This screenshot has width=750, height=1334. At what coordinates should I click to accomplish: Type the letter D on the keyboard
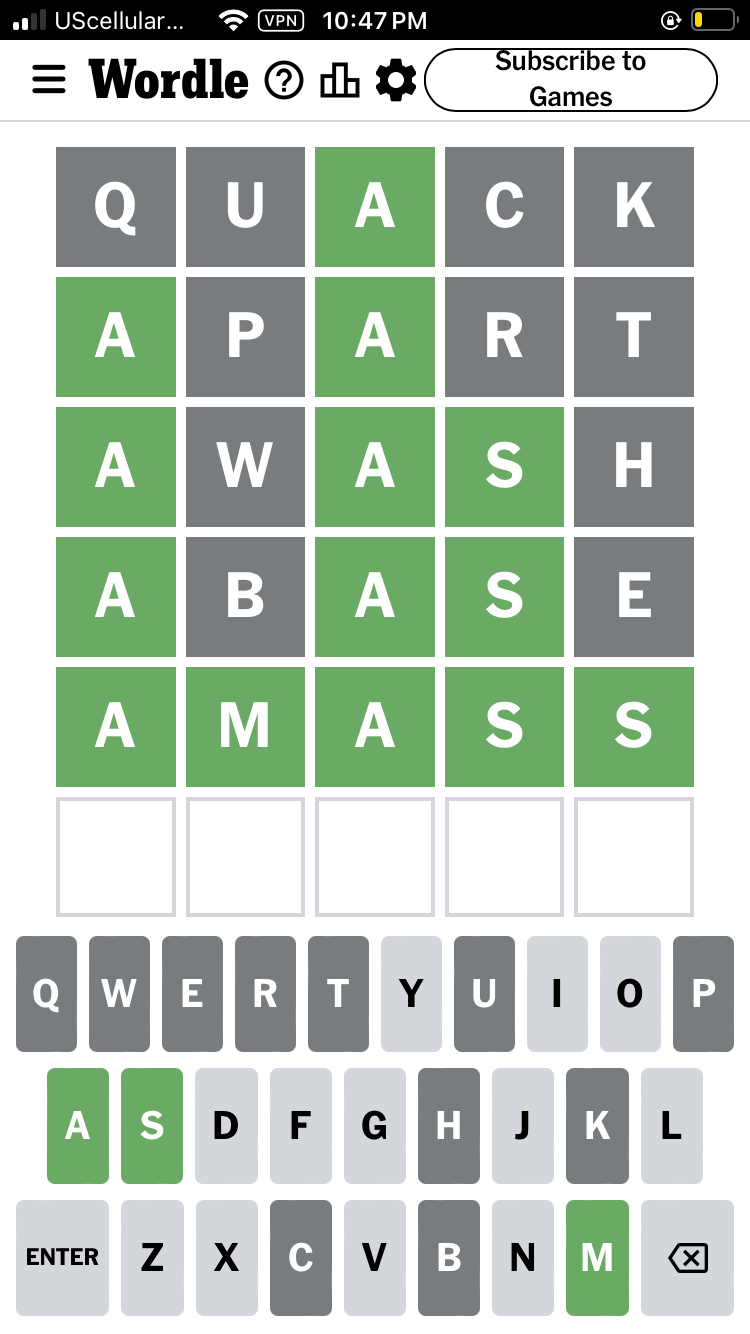coord(226,1126)
